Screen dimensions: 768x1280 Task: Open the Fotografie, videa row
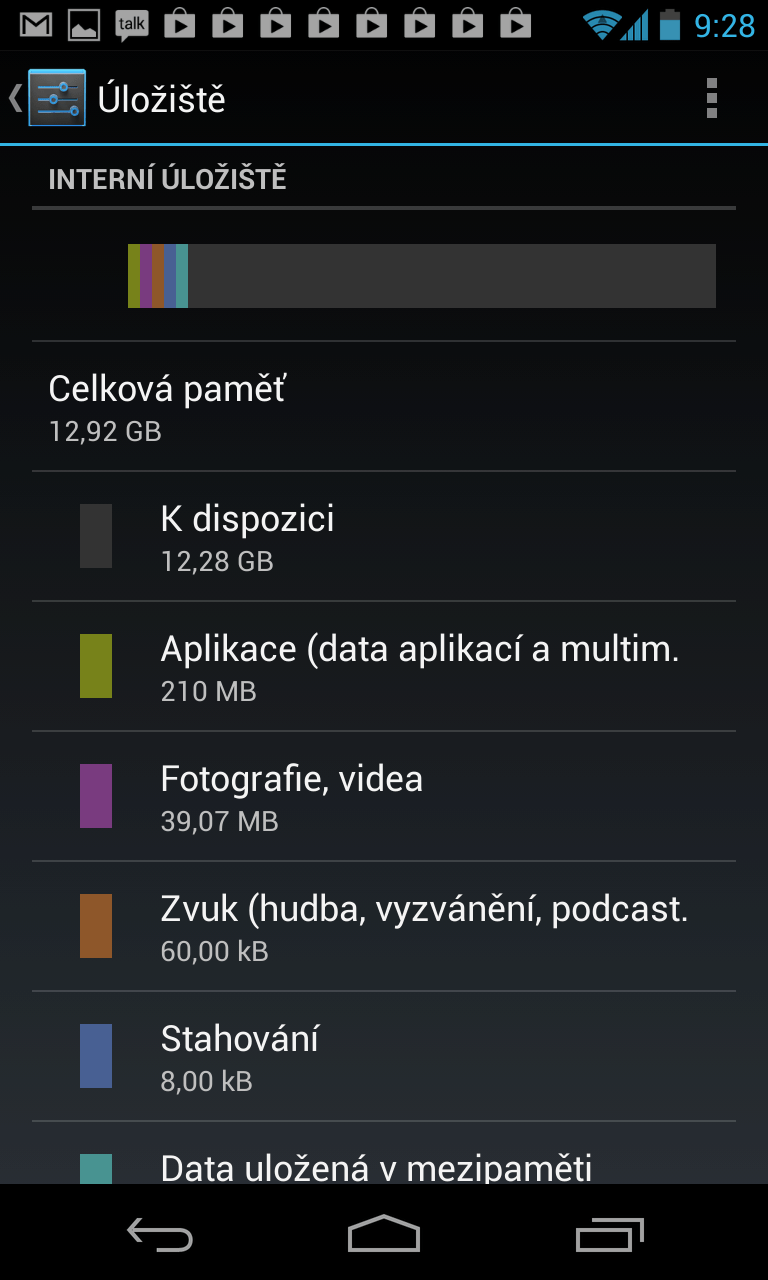point(384,796)
